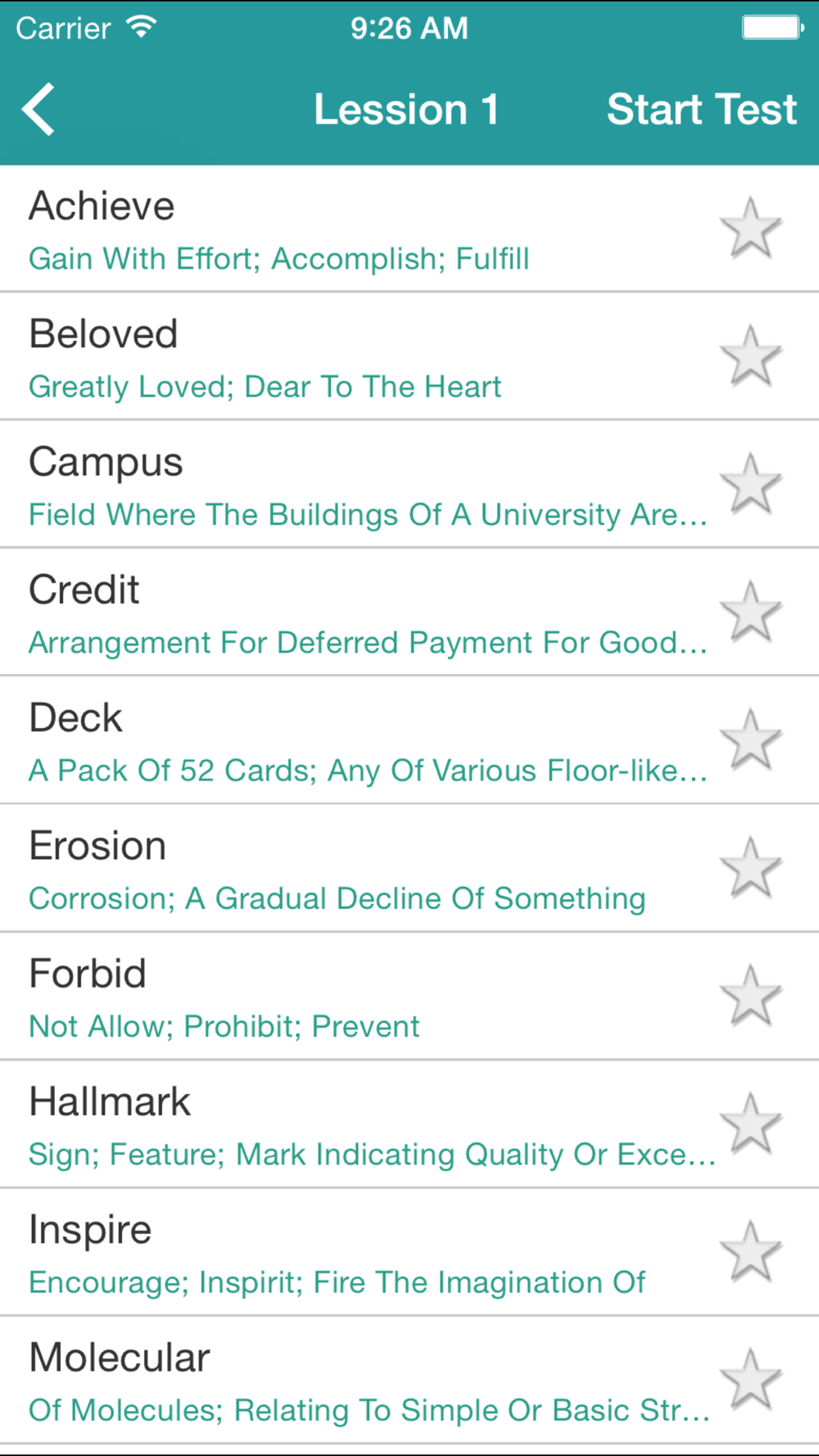The height and width of the screenshot is (1456, 819).
Task: Add Erosion to starred words
Action: point(751,868)
